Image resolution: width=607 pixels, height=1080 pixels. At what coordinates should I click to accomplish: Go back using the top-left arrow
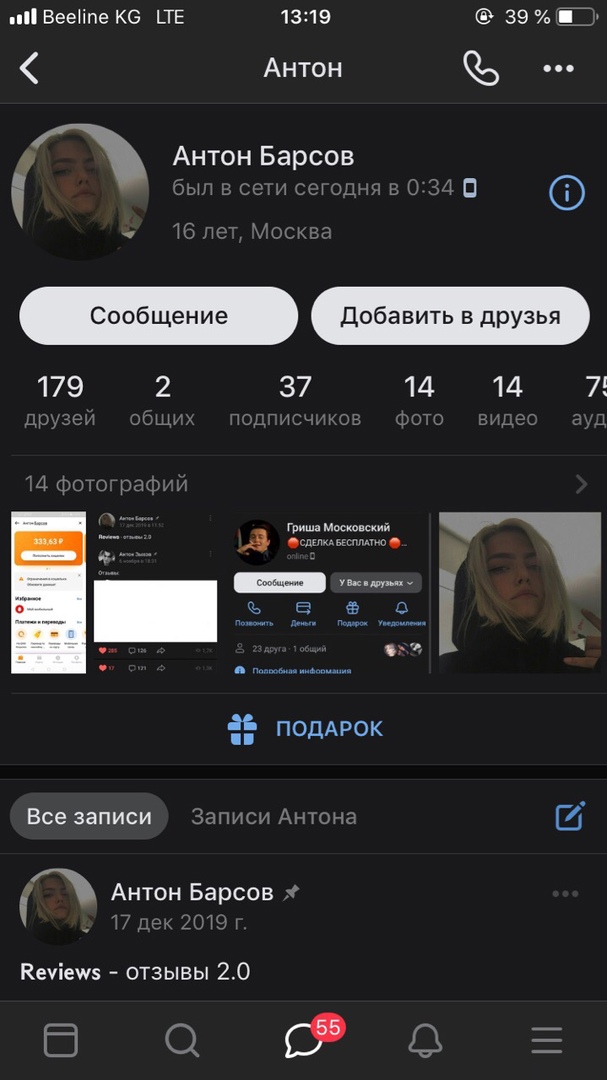(30, 68)
